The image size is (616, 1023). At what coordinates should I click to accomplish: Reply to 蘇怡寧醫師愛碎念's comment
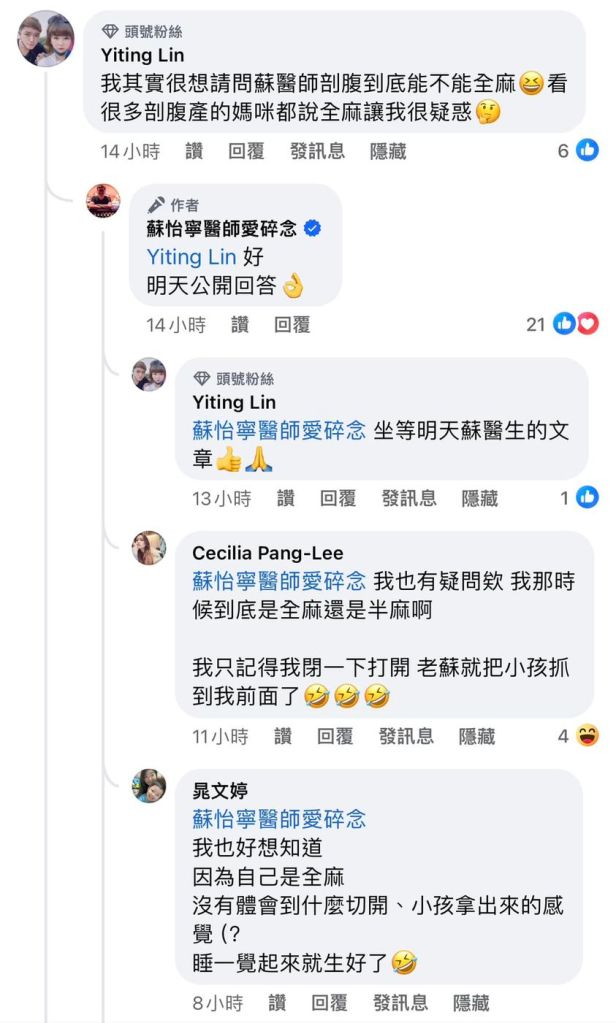click(x=292, y=324)
